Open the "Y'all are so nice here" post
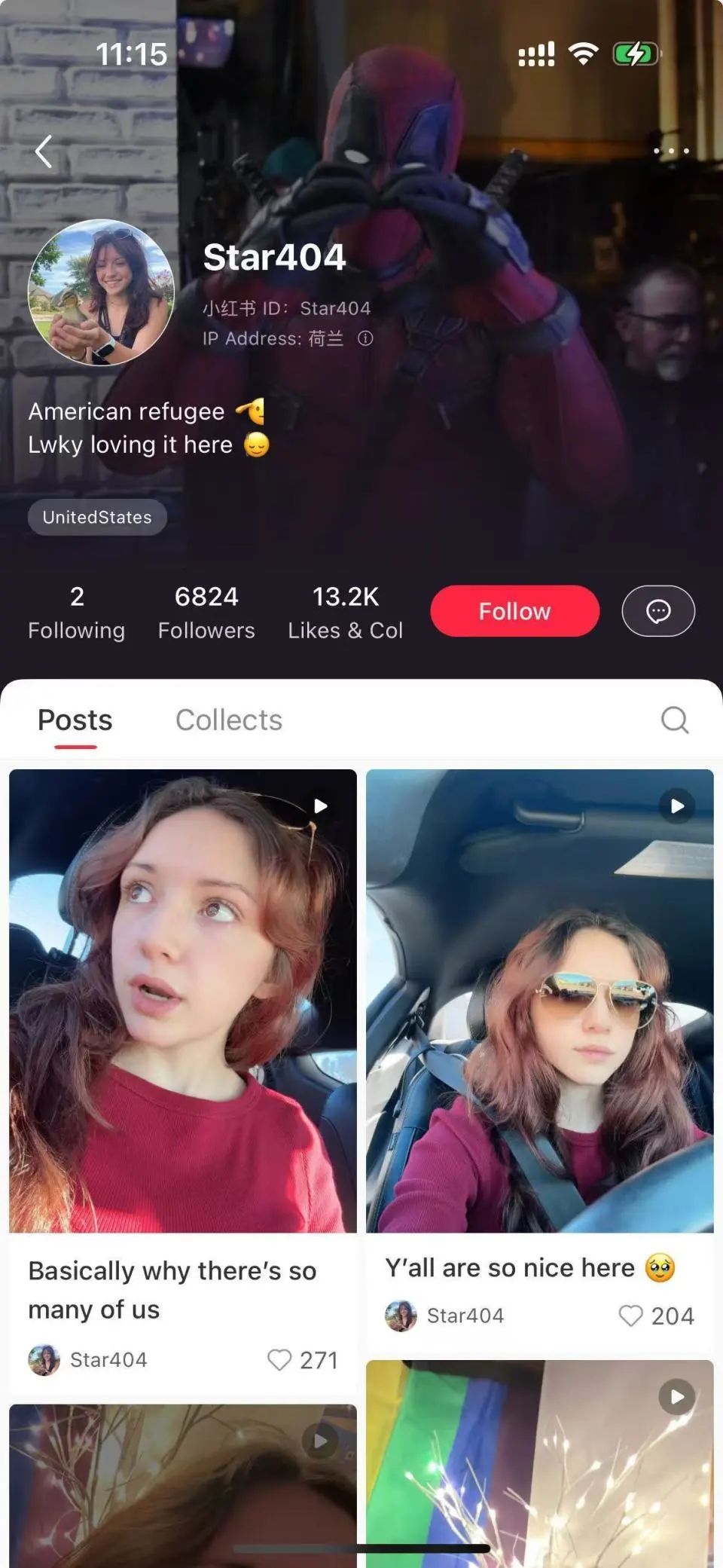Image resolution: width=723 pixels, height=1568 pixels. click(x=539, y=1002)
